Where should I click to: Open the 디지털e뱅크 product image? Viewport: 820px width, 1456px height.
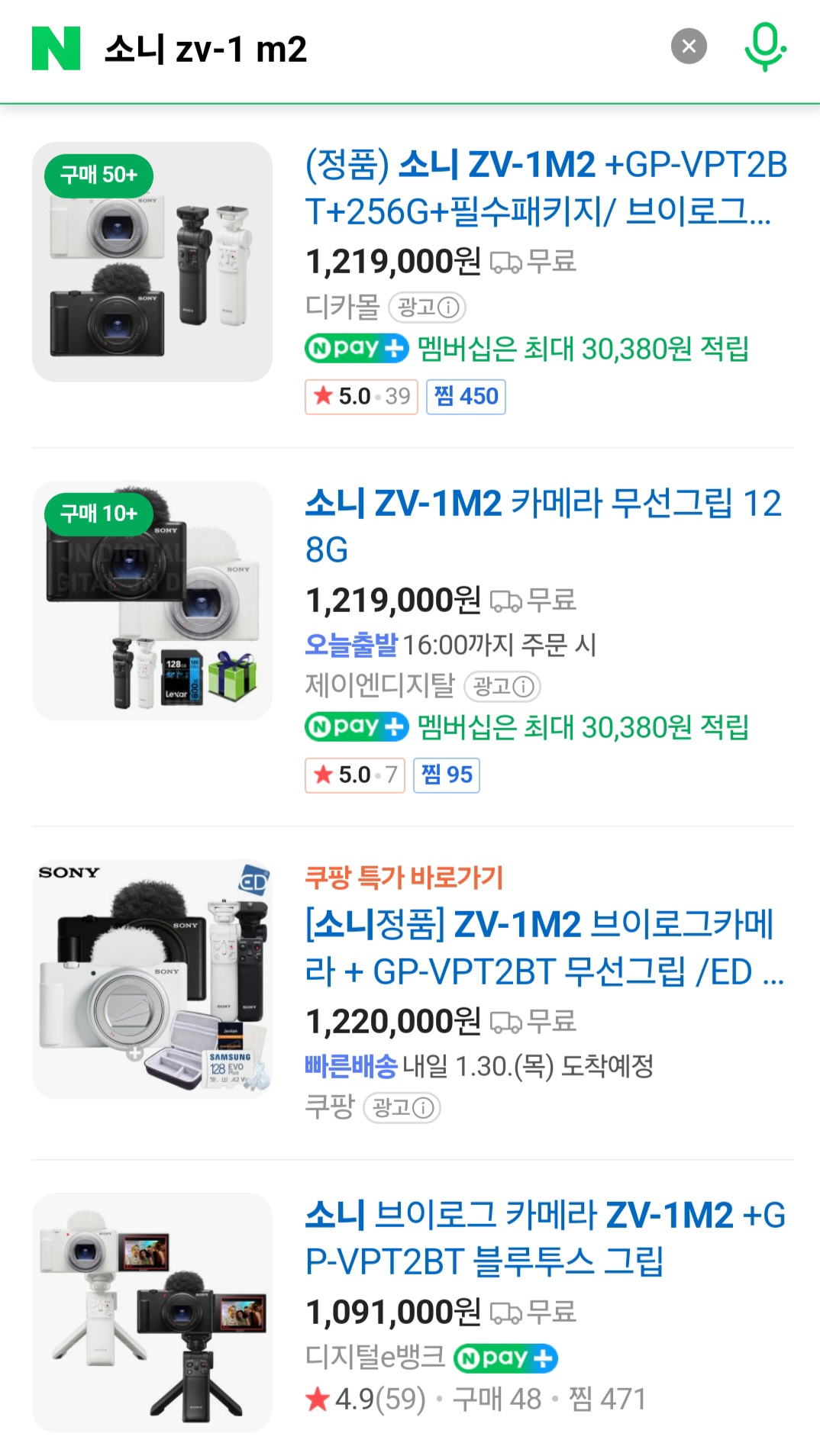[152, 1312]
